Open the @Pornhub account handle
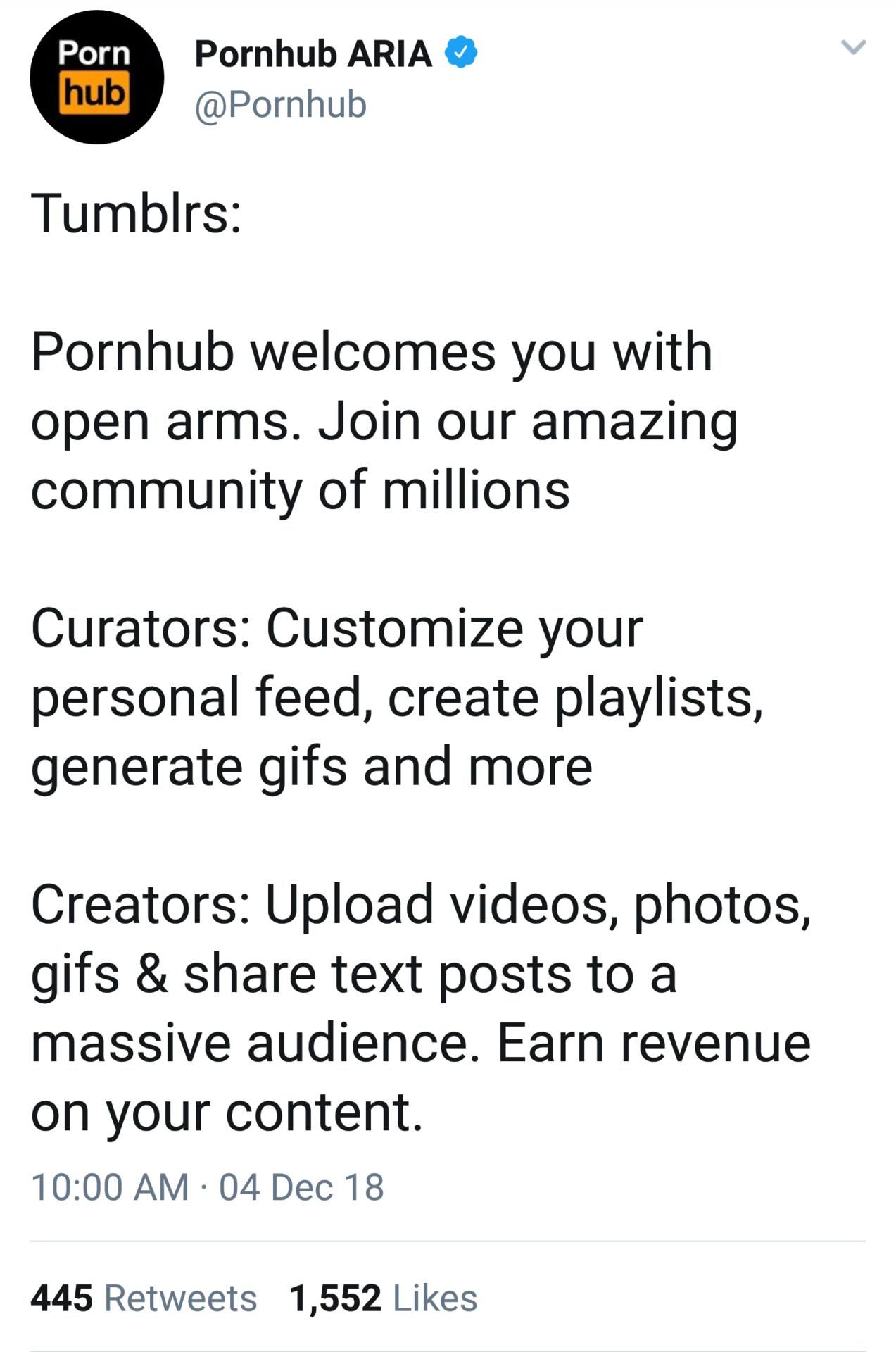The width and height of the screenshot is (896, 1352). coord(280,105)
